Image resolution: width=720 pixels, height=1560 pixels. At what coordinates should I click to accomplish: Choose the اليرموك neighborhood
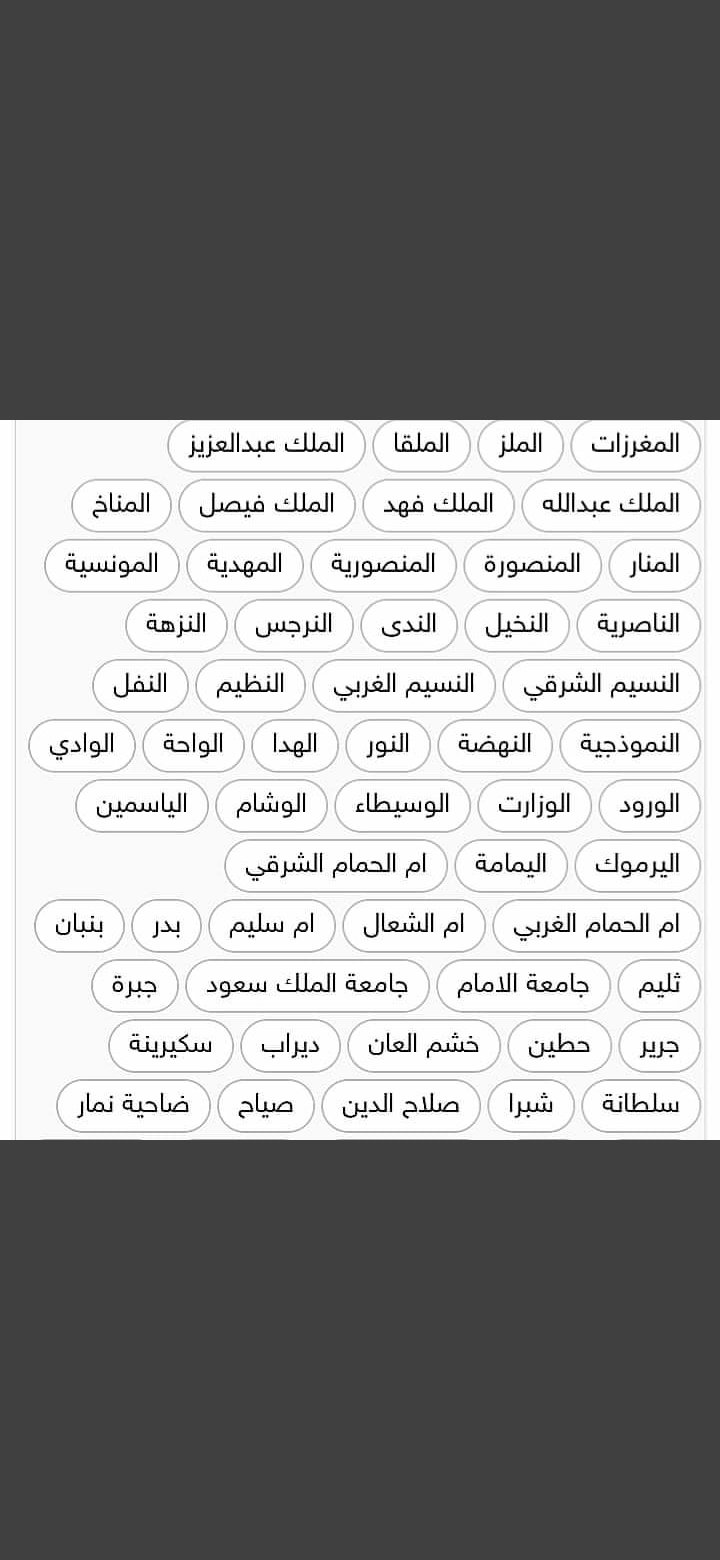637,865
